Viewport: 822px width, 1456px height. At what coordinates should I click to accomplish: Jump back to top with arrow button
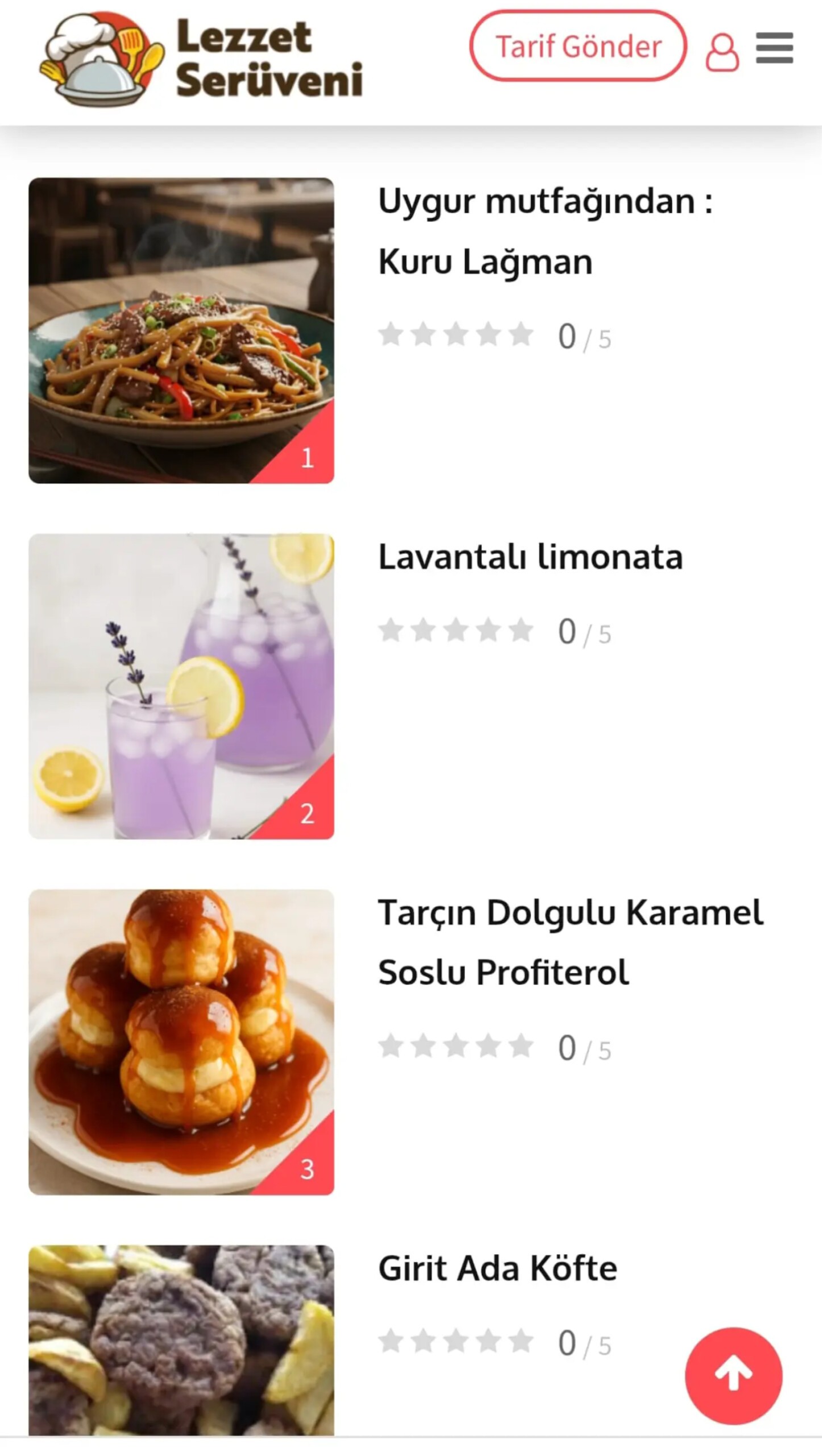click(733, 1376)
